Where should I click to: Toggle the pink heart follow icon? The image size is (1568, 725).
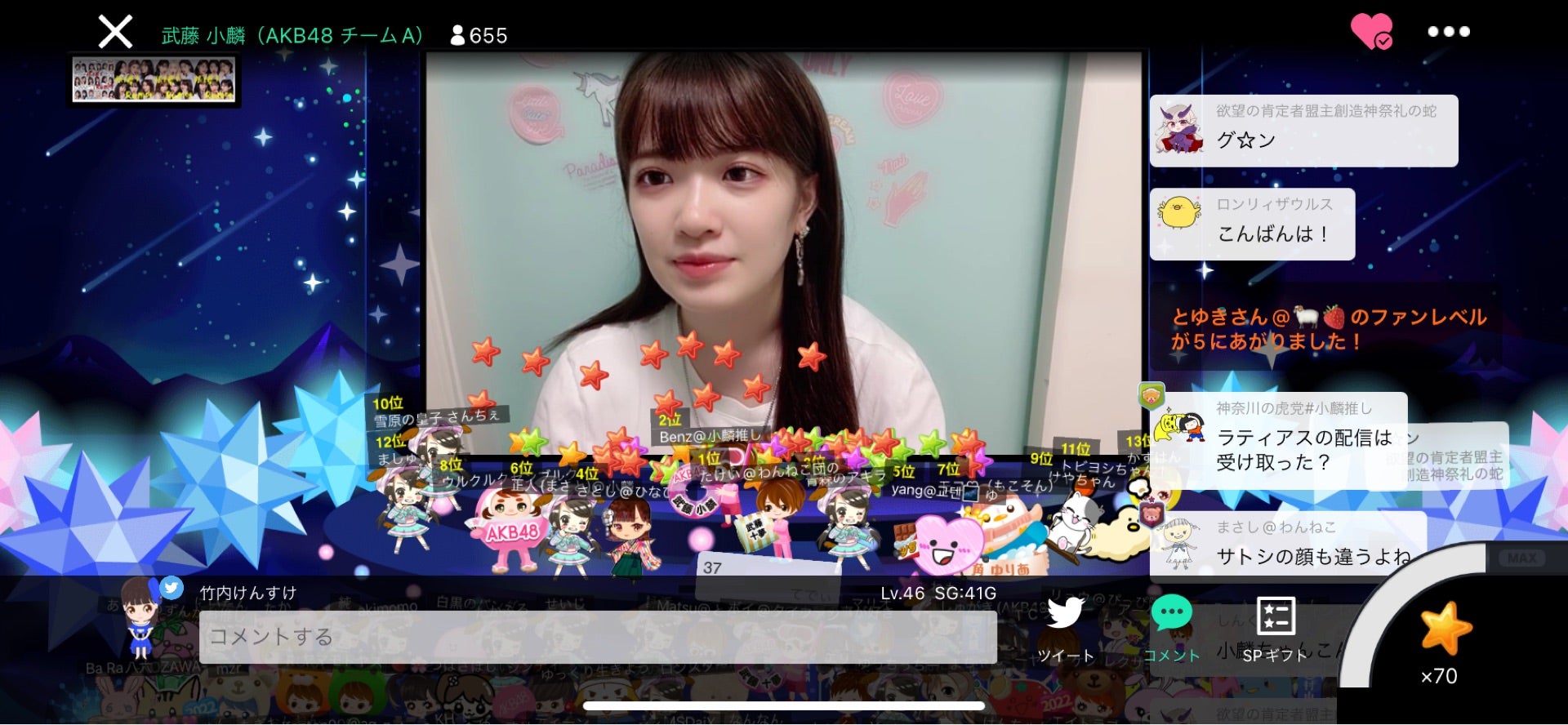(x=1372, y=32)
